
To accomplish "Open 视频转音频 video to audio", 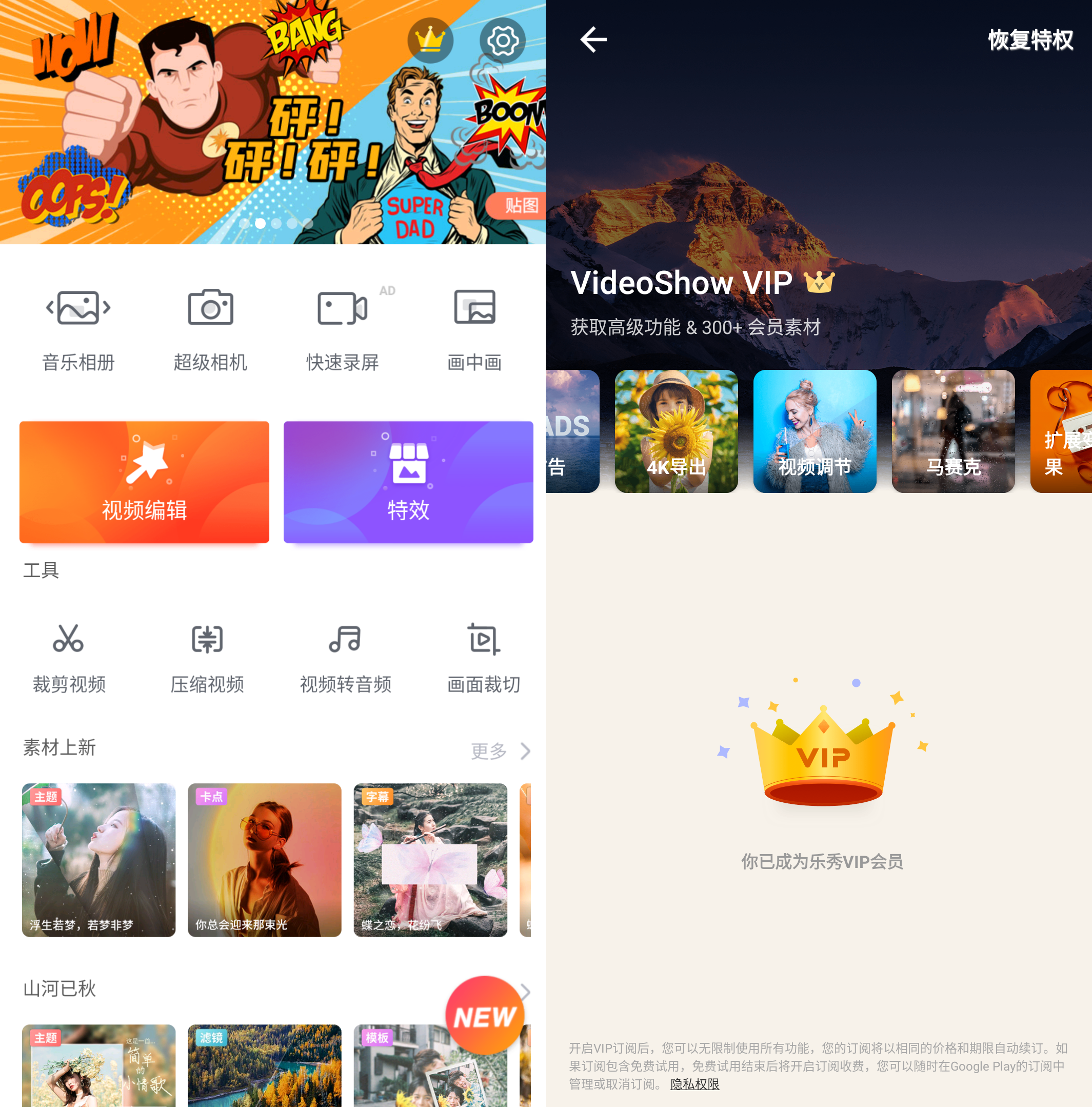I will pyautogui.click(x=346, y=658).
